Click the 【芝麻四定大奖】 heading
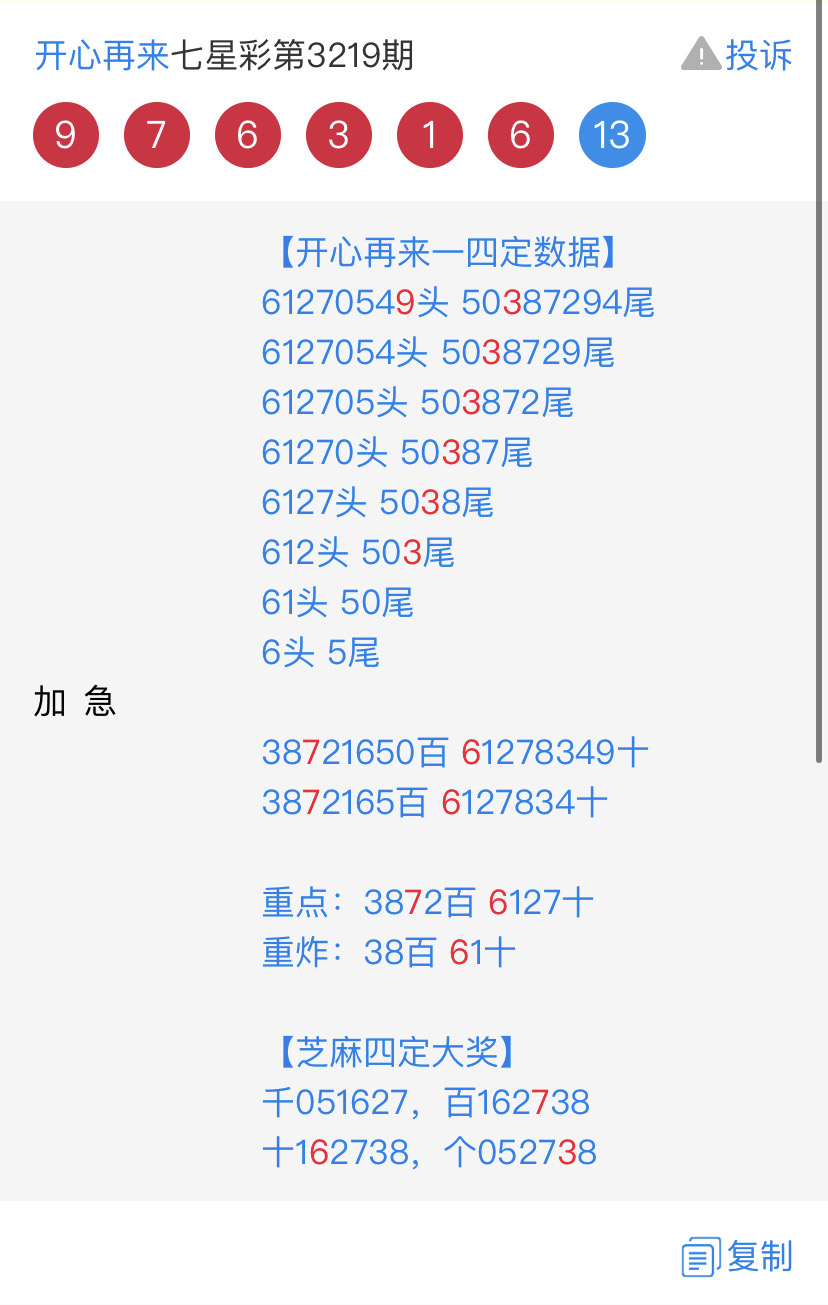828x1305 pixels. pos(398,1052)
